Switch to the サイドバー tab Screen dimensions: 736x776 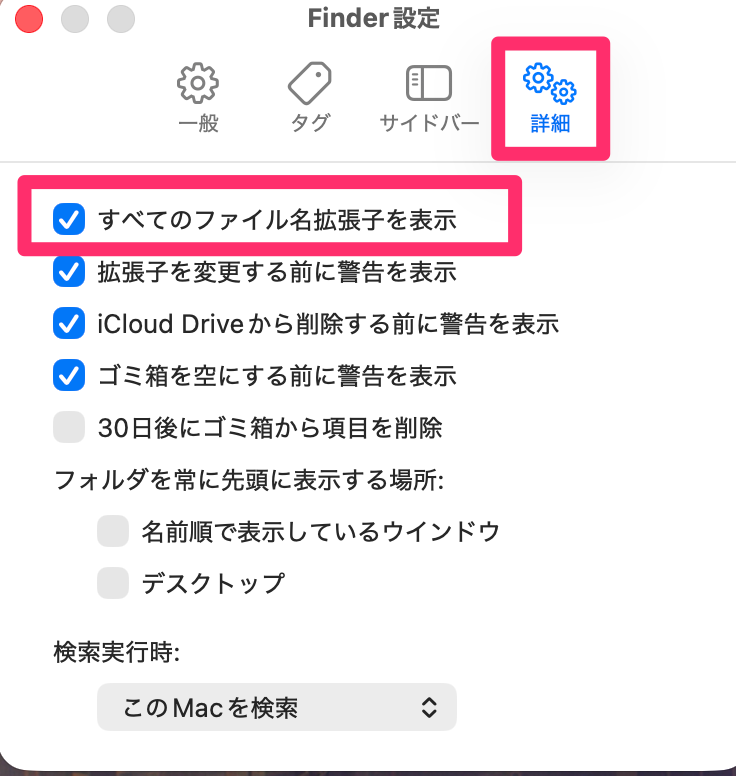[429, 100]
